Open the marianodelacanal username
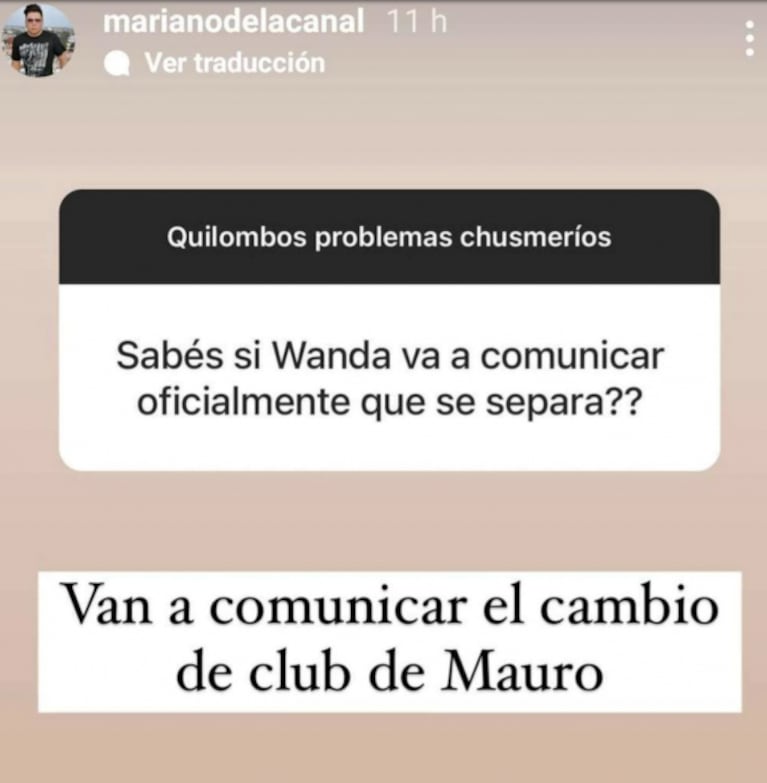 pos(233,23)
